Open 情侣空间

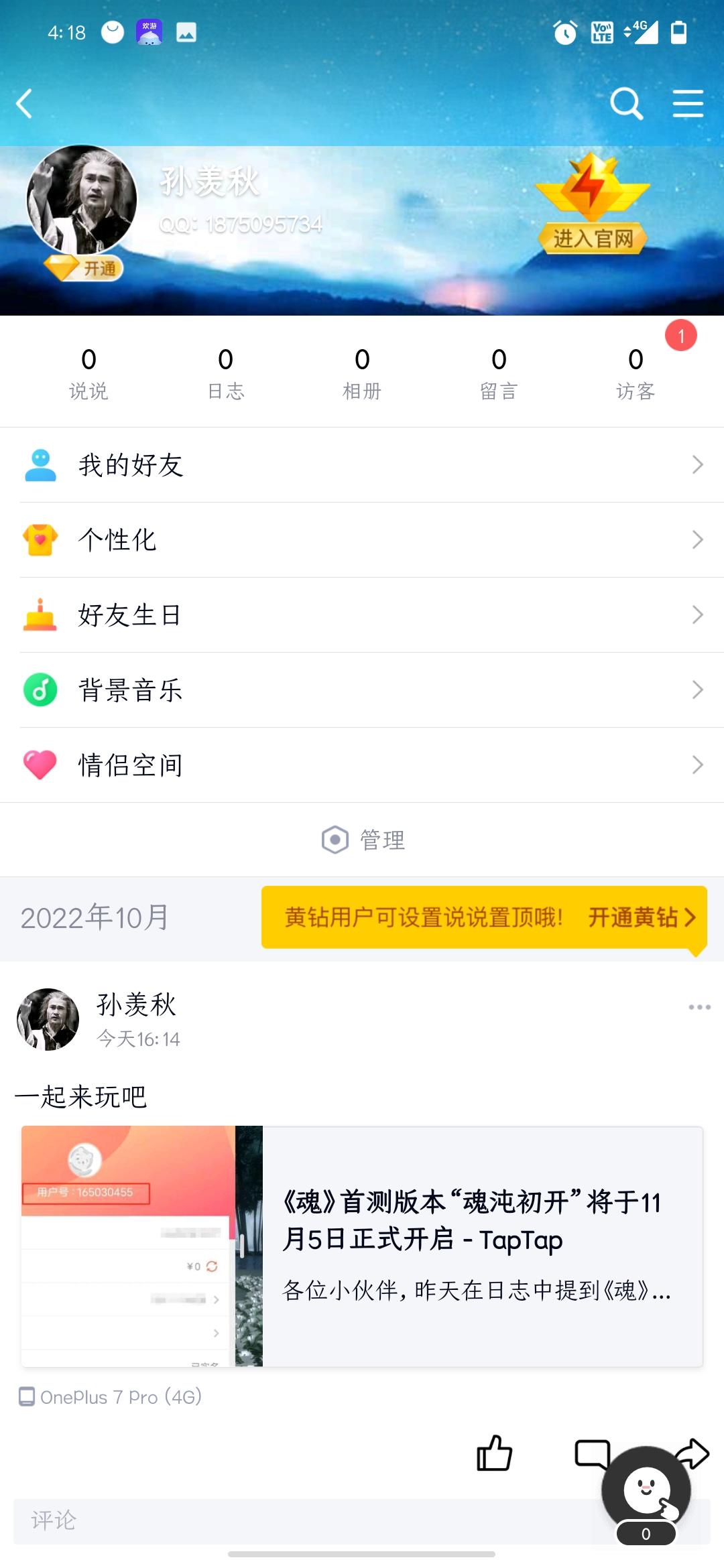[x=362, y=765]
